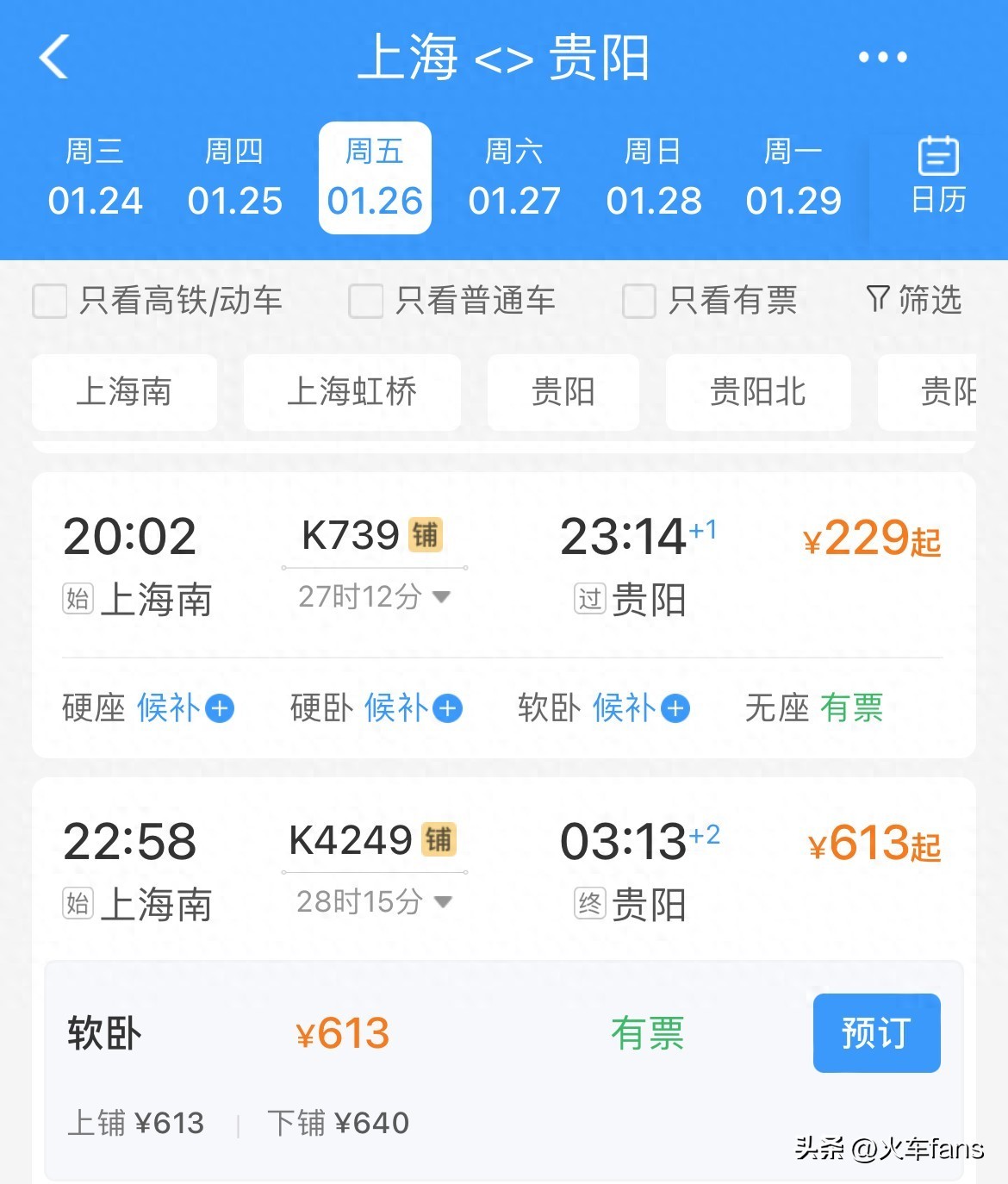Choose the date 周六 01.27

coord(514,178)
